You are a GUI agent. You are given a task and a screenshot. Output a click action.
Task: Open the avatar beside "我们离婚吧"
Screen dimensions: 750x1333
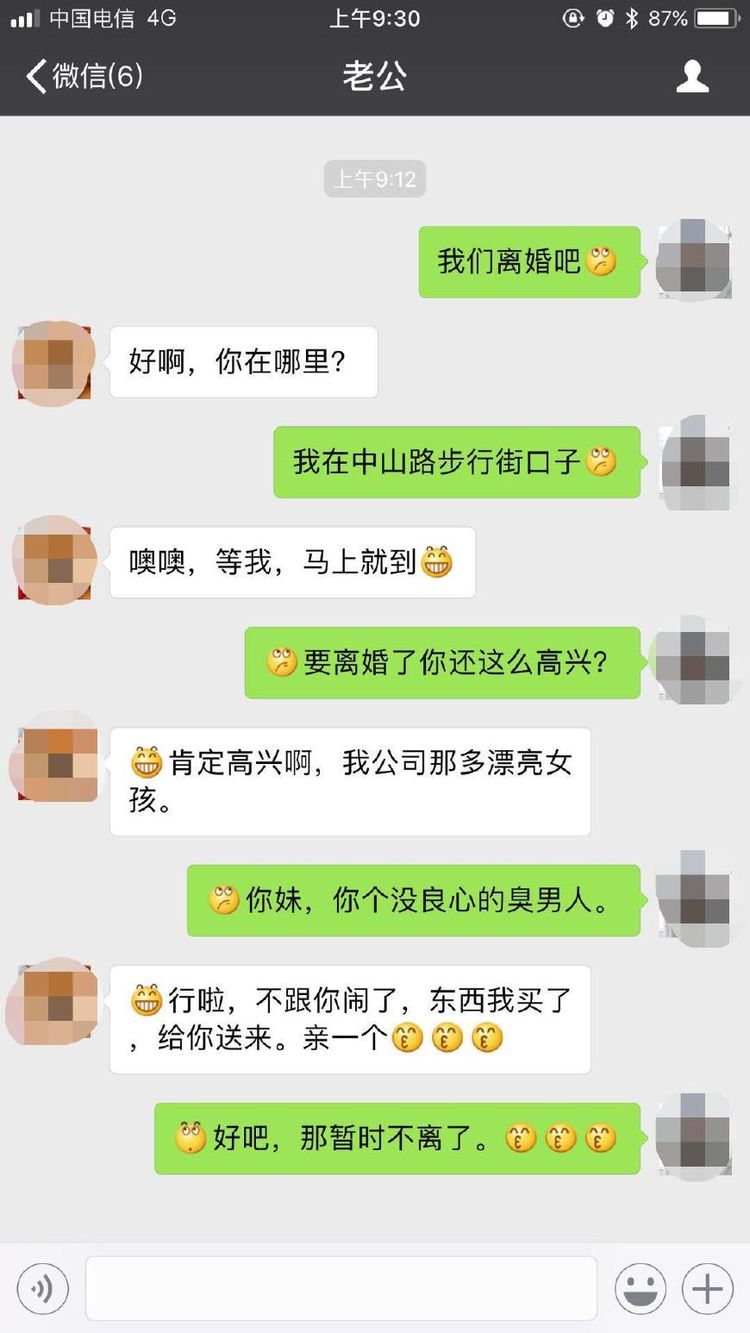tap(695, 261)
